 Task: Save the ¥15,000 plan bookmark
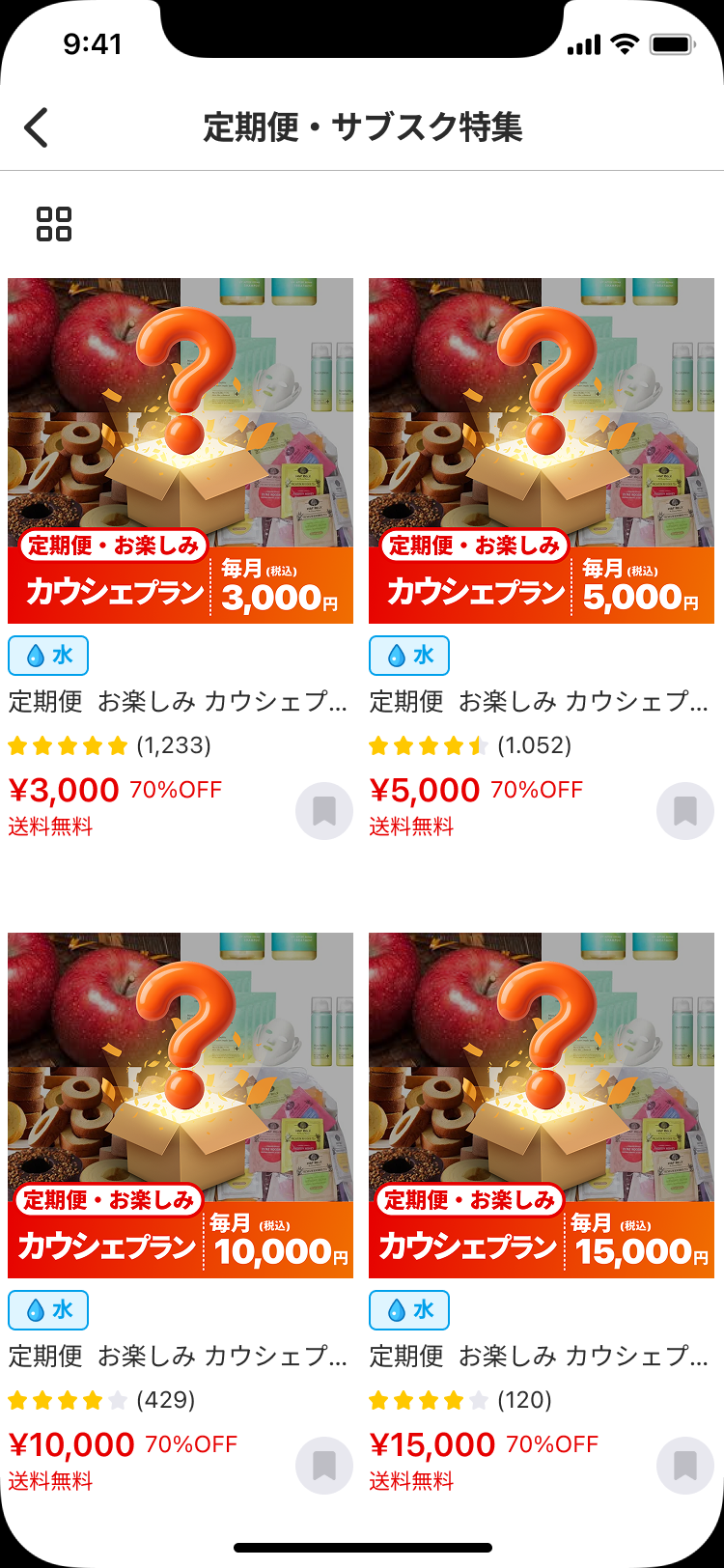pos(685,1466)
